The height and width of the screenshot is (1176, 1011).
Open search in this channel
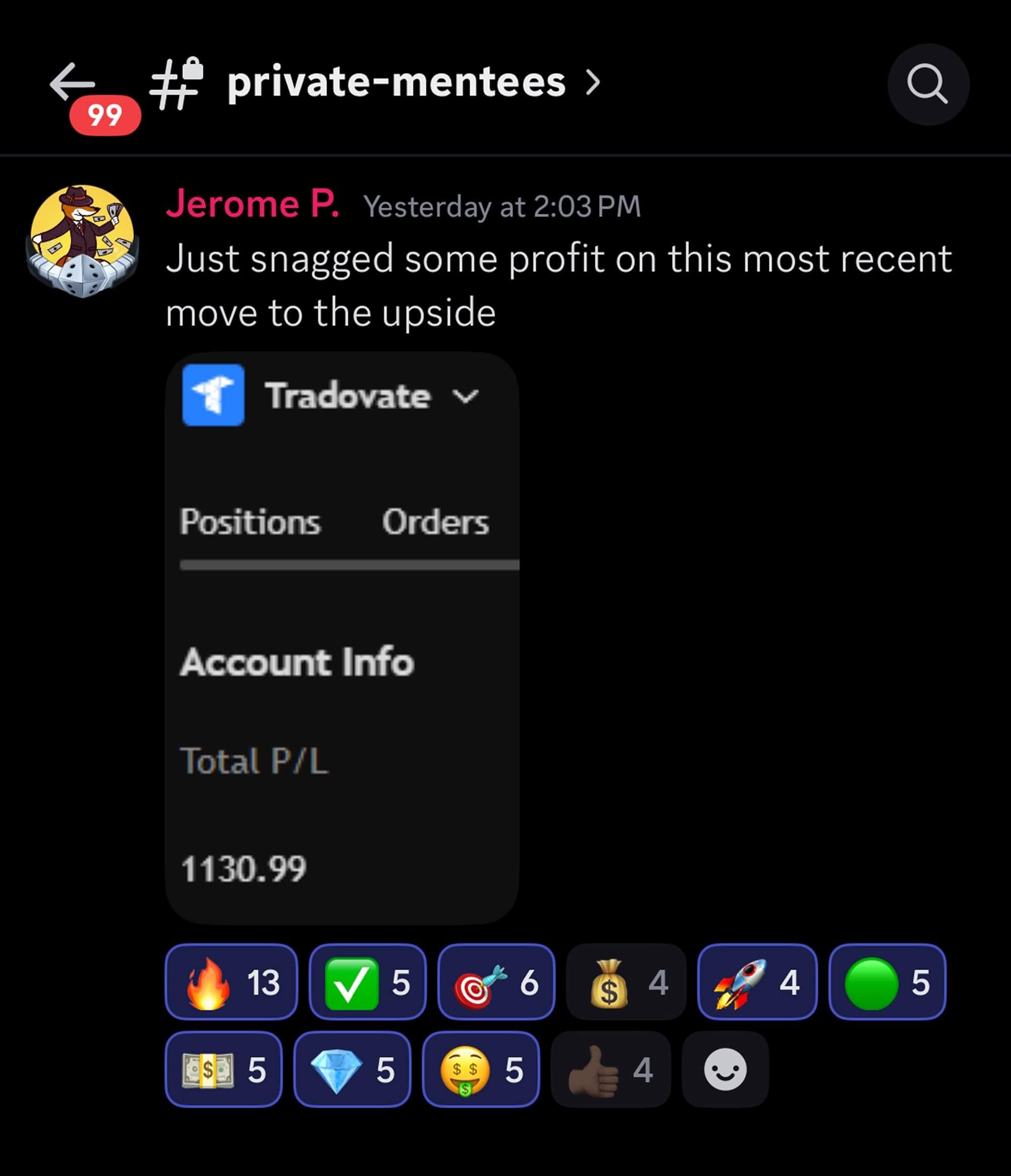[x=928, y=84]
